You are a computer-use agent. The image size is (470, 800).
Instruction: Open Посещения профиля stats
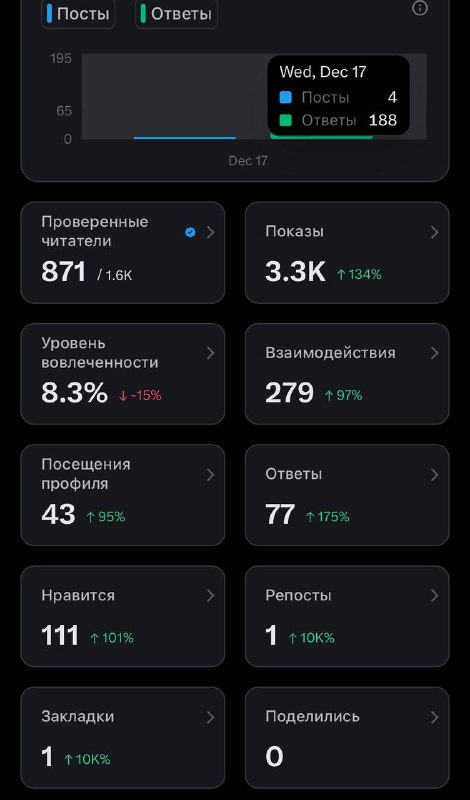coord(122,495)
